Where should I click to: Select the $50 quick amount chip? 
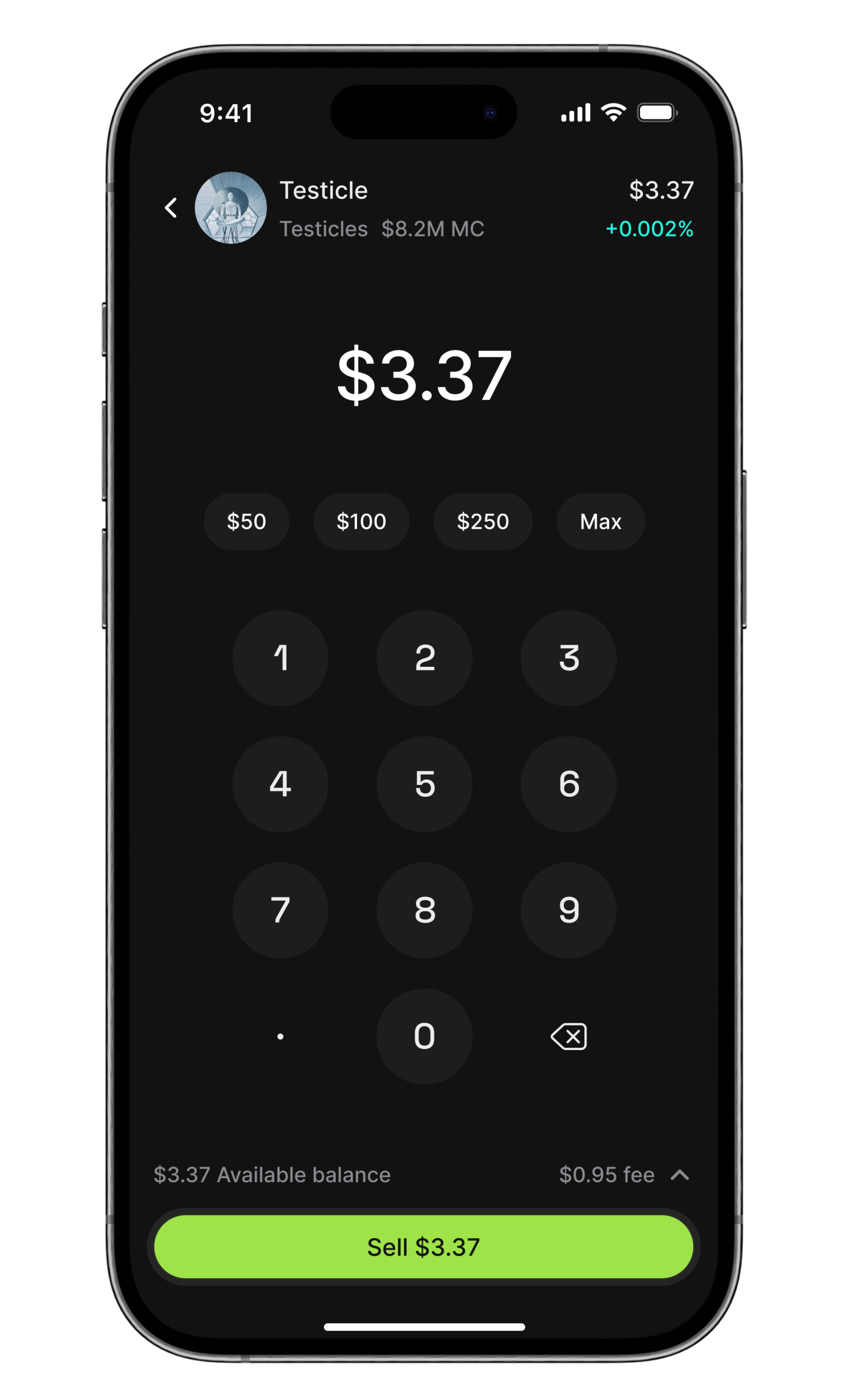click(x=246, y=521)
